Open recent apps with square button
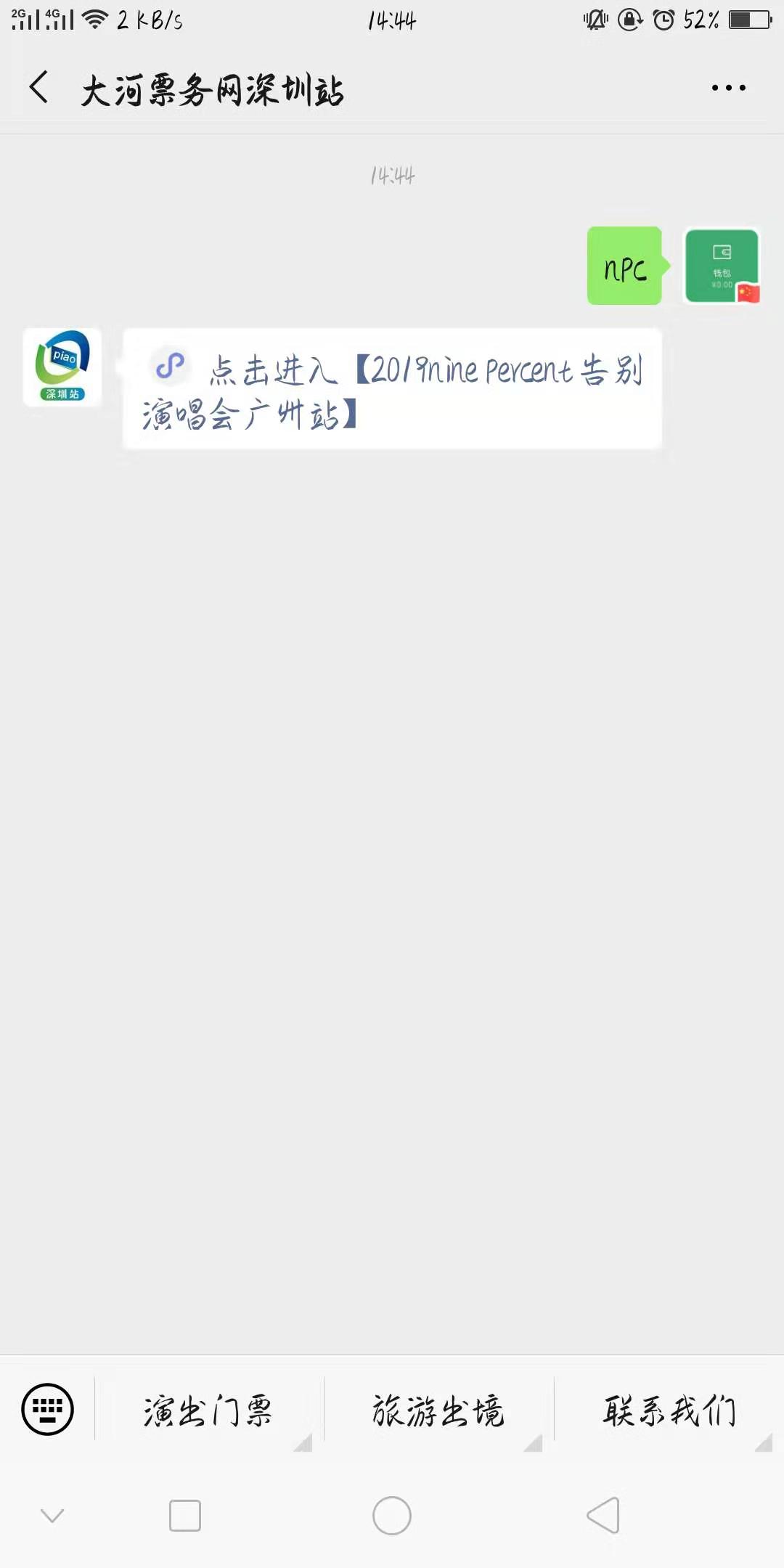The height and width of the screenshot is (1568, 784). (x=184, y=1516)
